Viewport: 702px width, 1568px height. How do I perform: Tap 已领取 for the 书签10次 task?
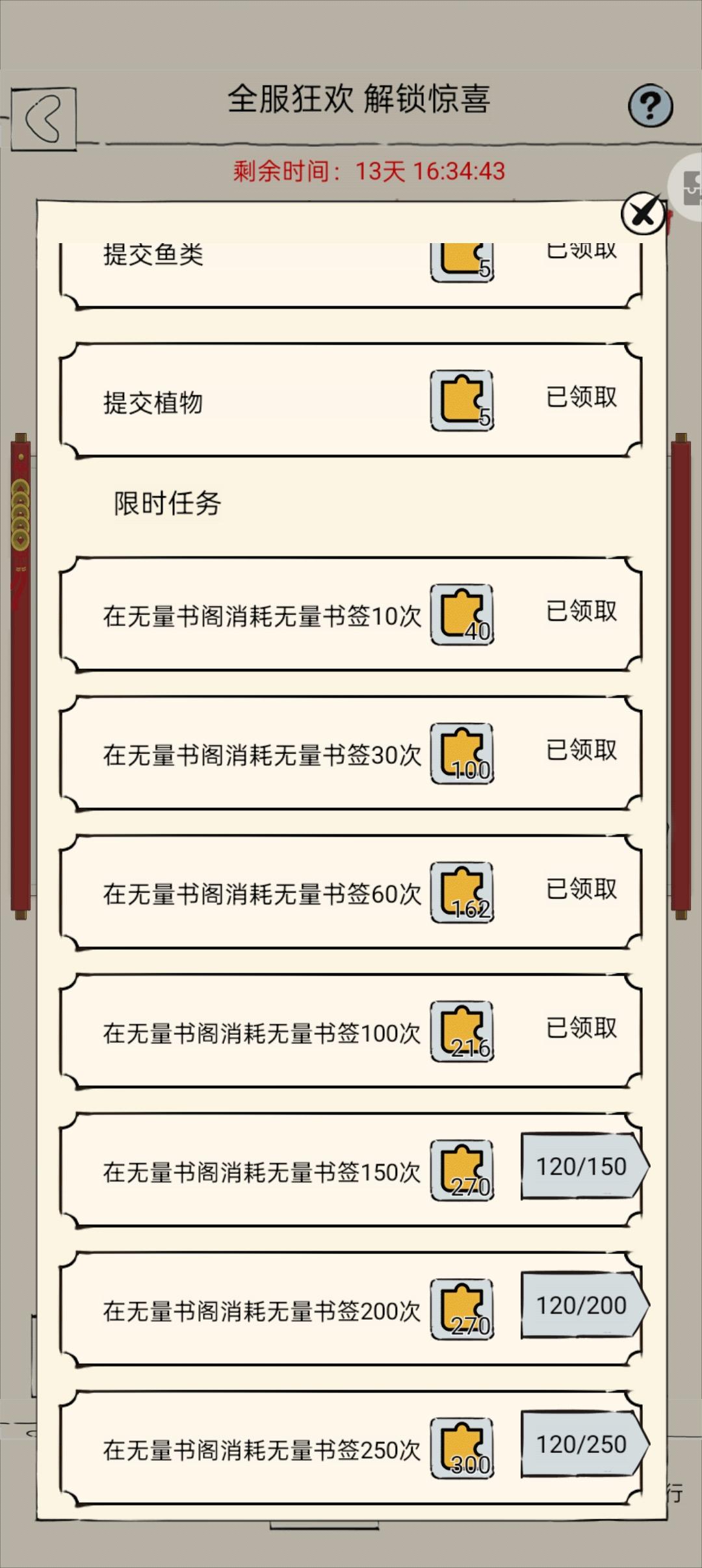pyautogui.click(x=582, y=610)
